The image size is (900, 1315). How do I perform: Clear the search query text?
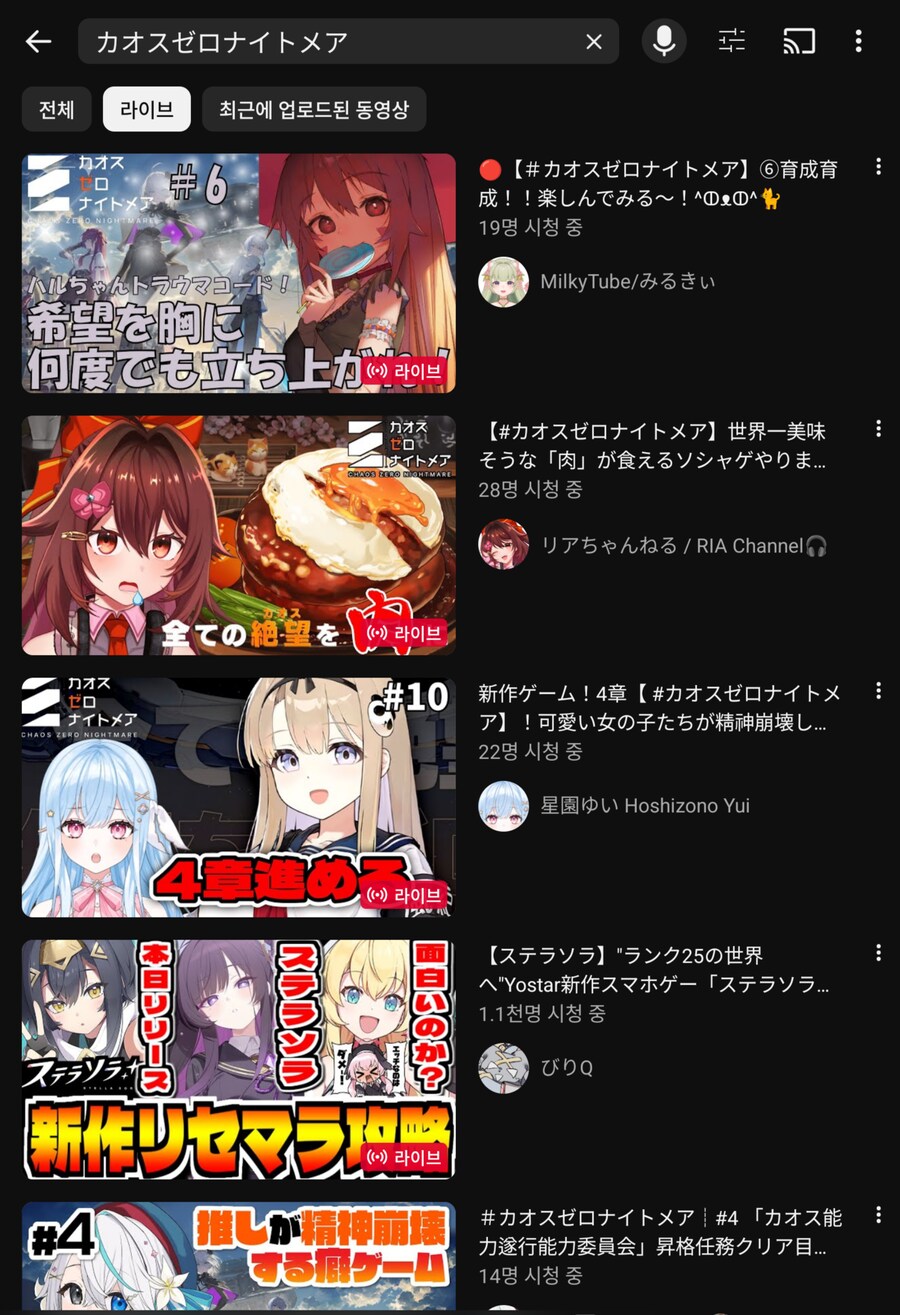tap(594, 42)
